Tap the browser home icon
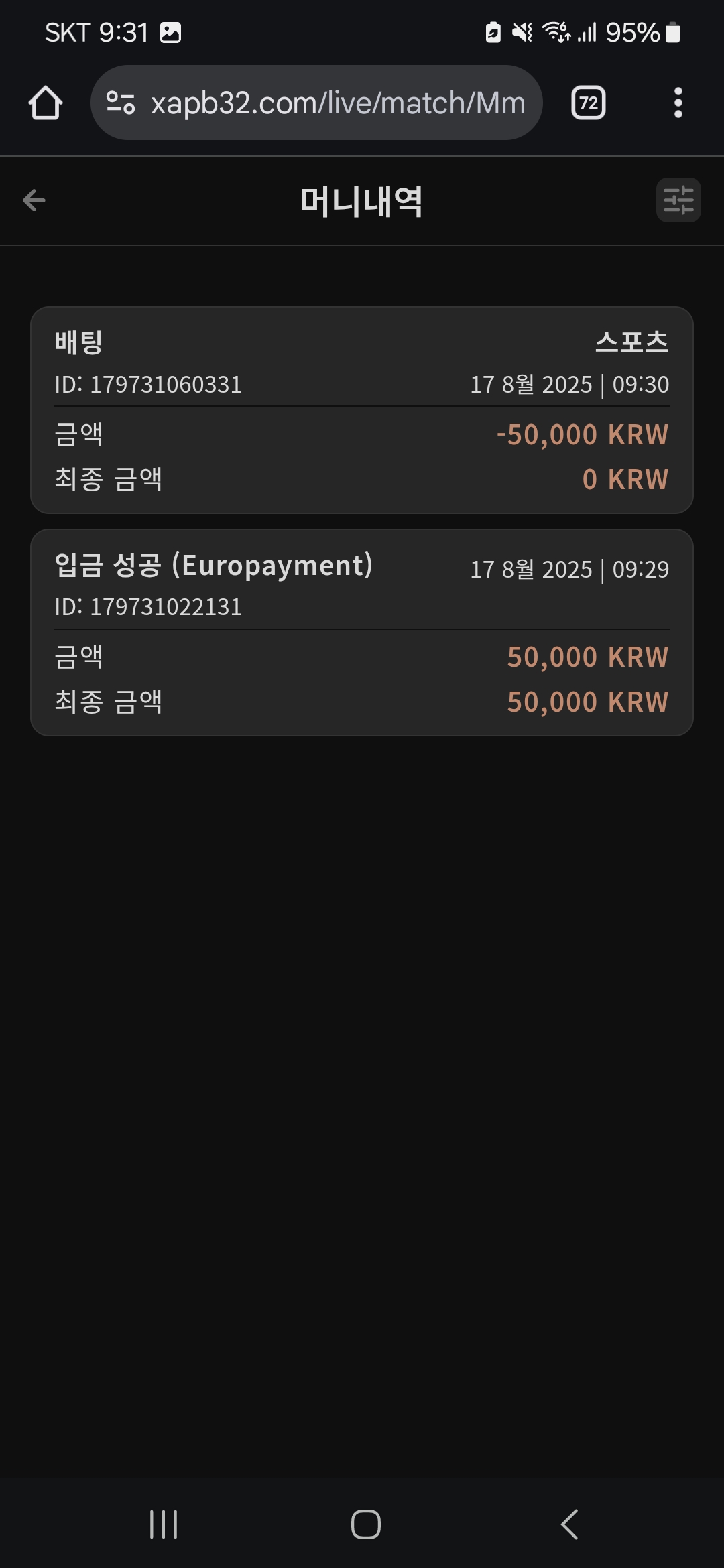The image size is (724, 1568). (46, 103)
